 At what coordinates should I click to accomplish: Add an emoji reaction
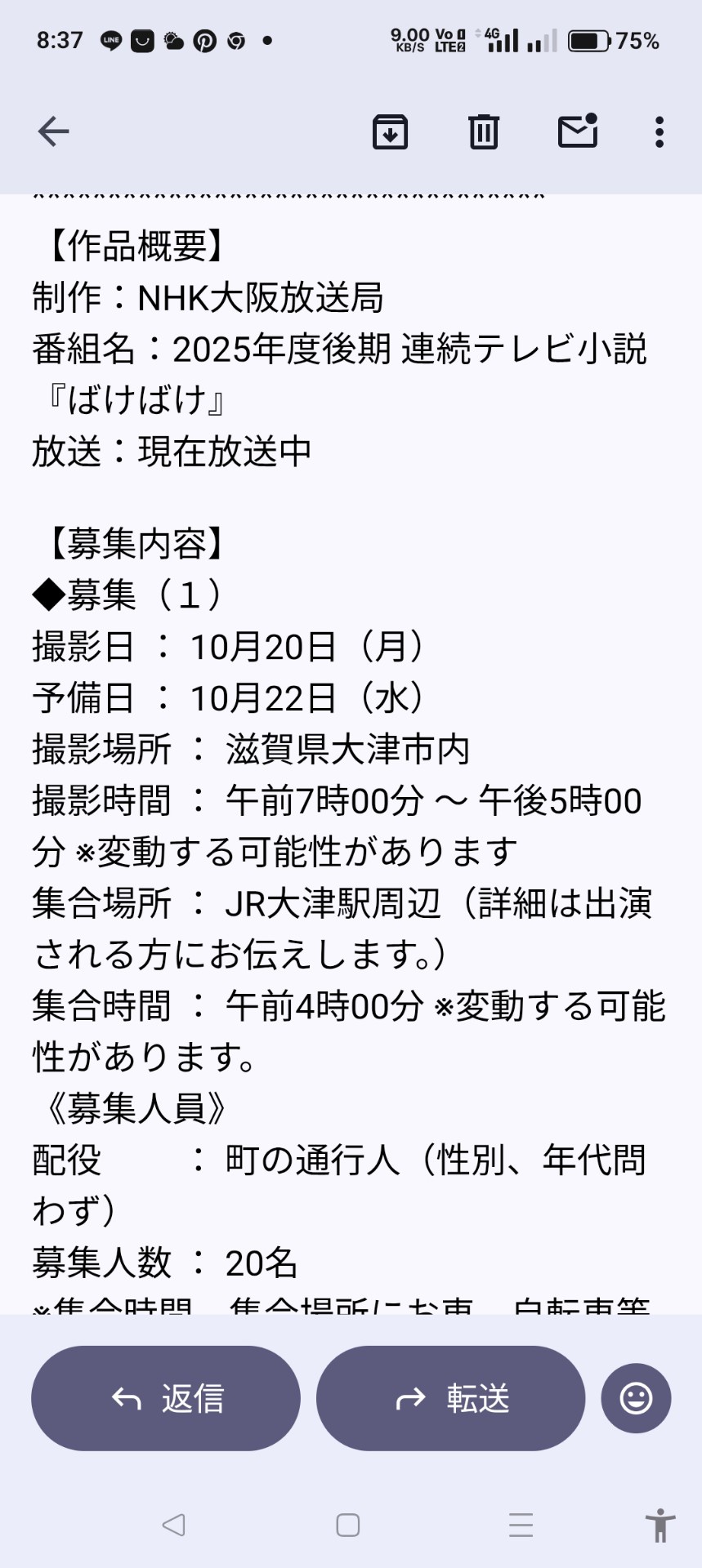click(x=636, y=1398)
